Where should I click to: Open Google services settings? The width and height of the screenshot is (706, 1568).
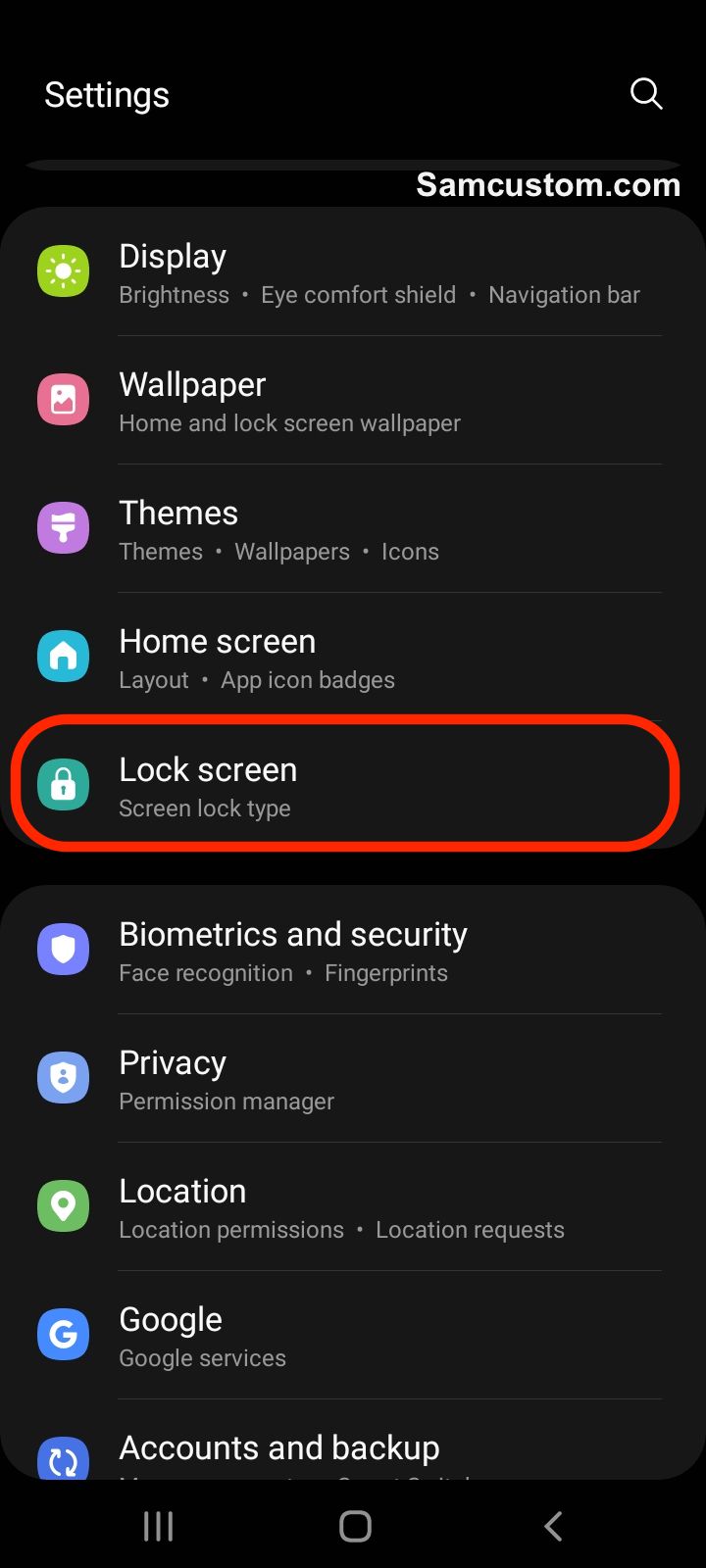[x=353, y=1336]
